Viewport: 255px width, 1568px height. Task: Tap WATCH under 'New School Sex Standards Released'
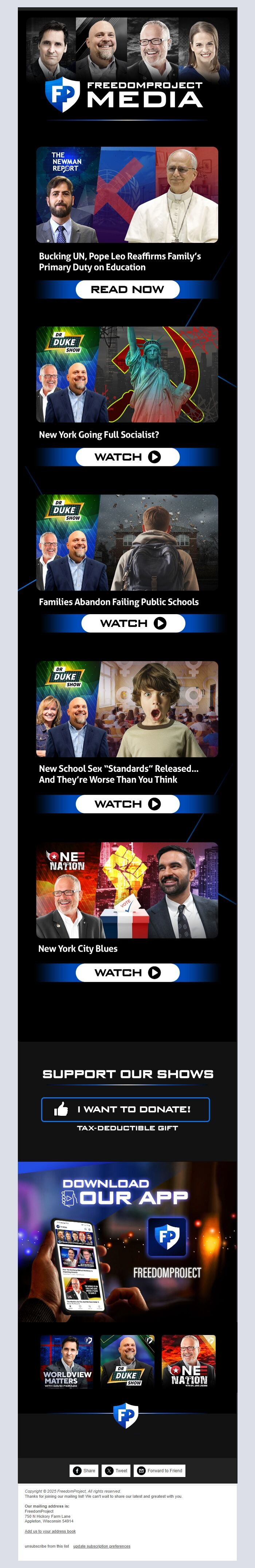pos(127,803)
